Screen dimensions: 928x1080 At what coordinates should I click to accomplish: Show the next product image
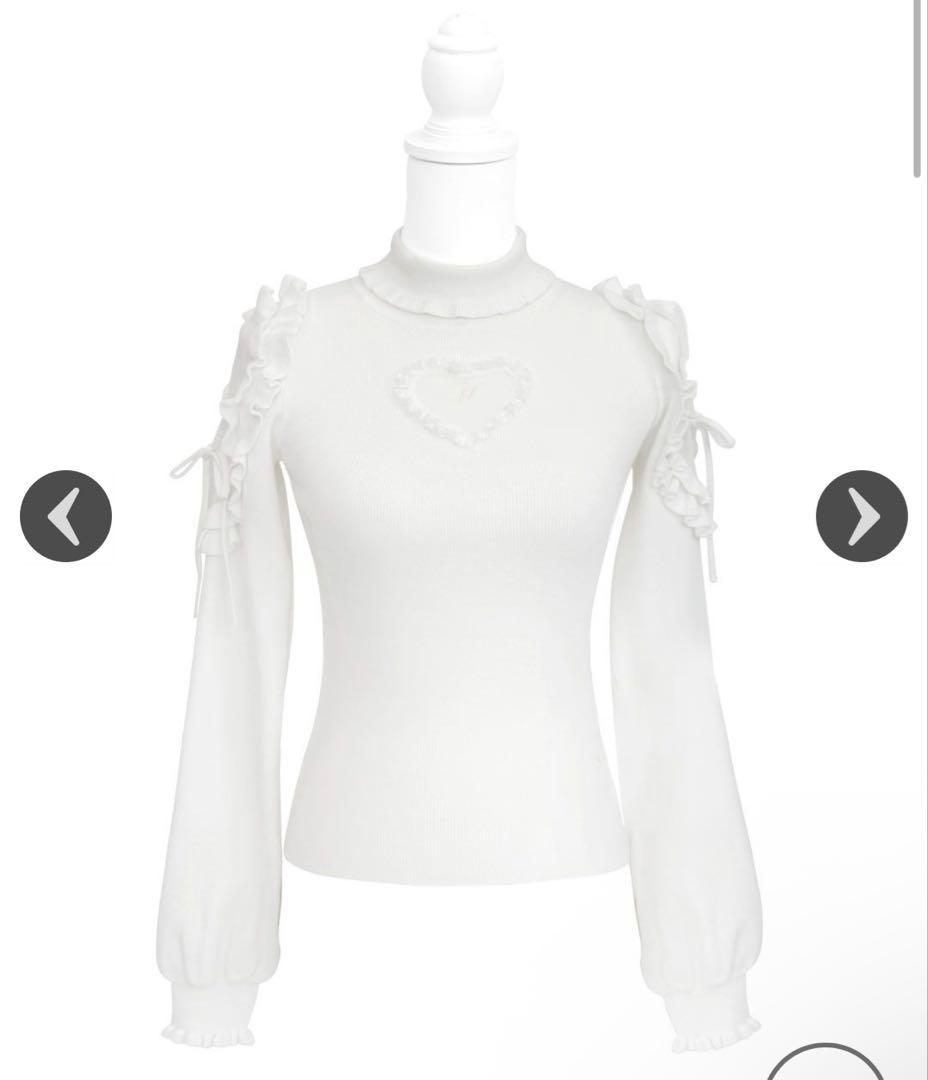[x=861, y=516]
